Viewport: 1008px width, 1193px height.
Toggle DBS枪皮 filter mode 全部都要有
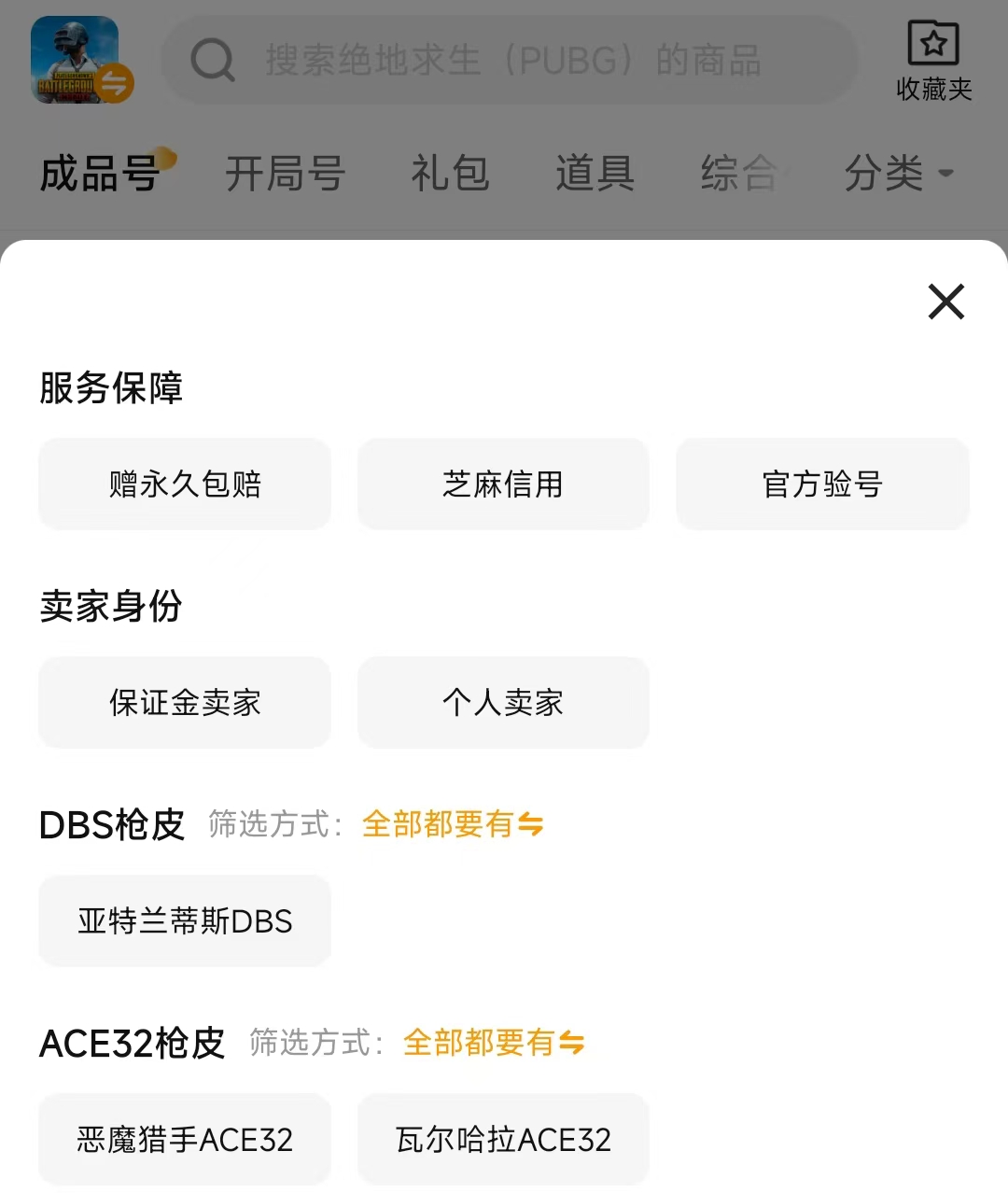point(453,824)
